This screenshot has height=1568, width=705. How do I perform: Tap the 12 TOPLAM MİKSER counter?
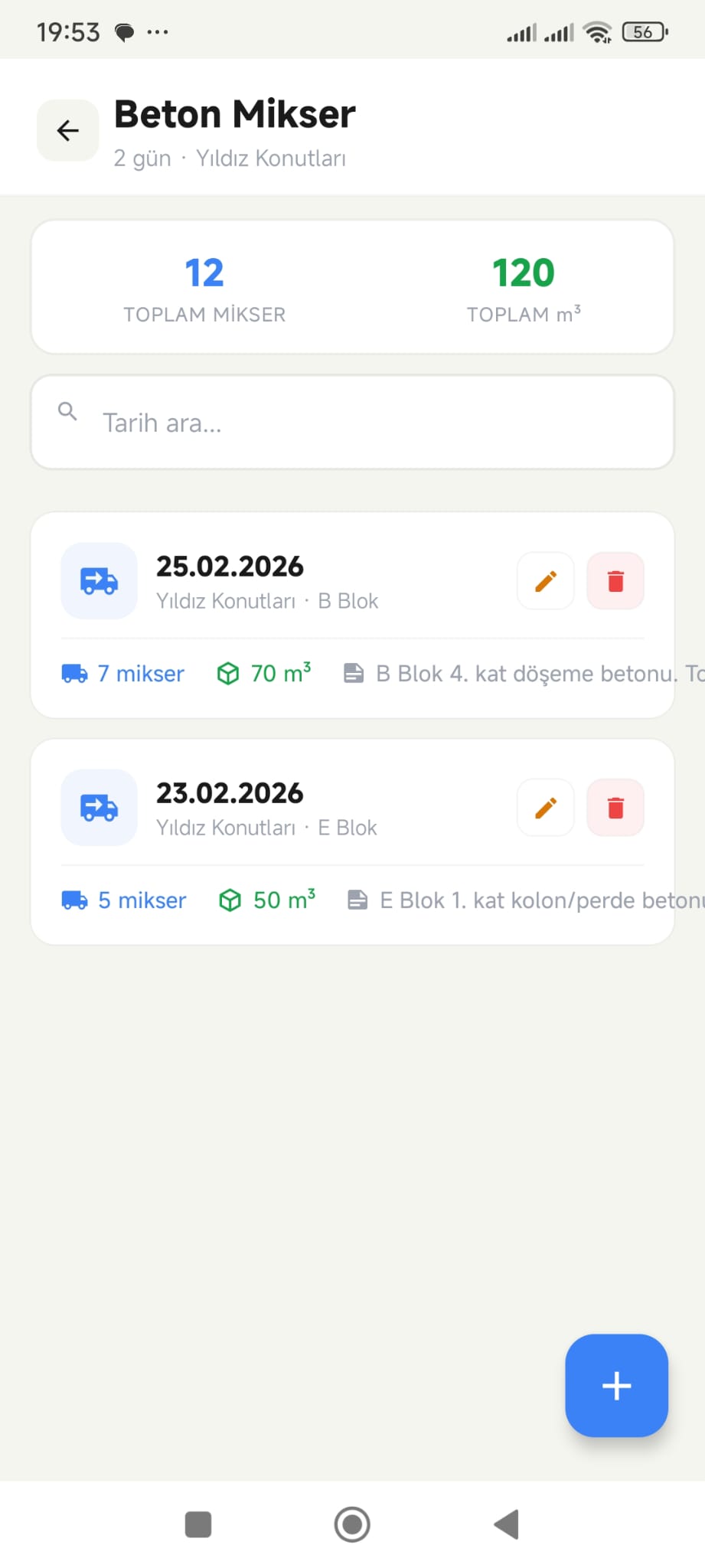click(x=204, y=287)
